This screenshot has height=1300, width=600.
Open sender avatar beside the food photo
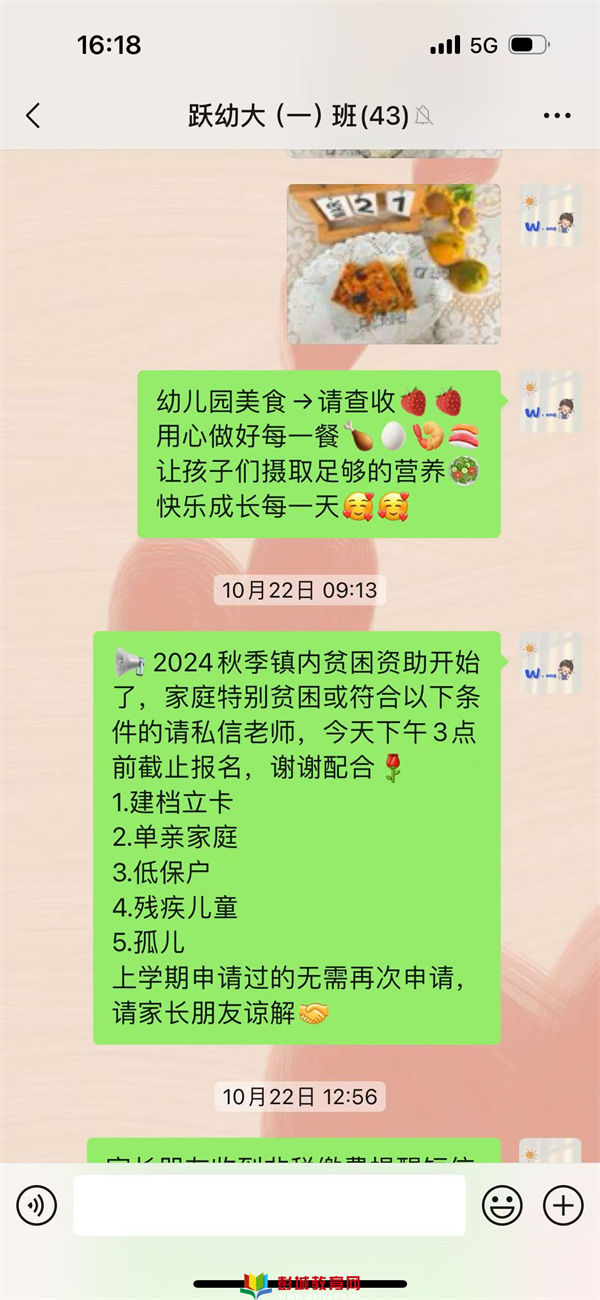click(550, 216)
